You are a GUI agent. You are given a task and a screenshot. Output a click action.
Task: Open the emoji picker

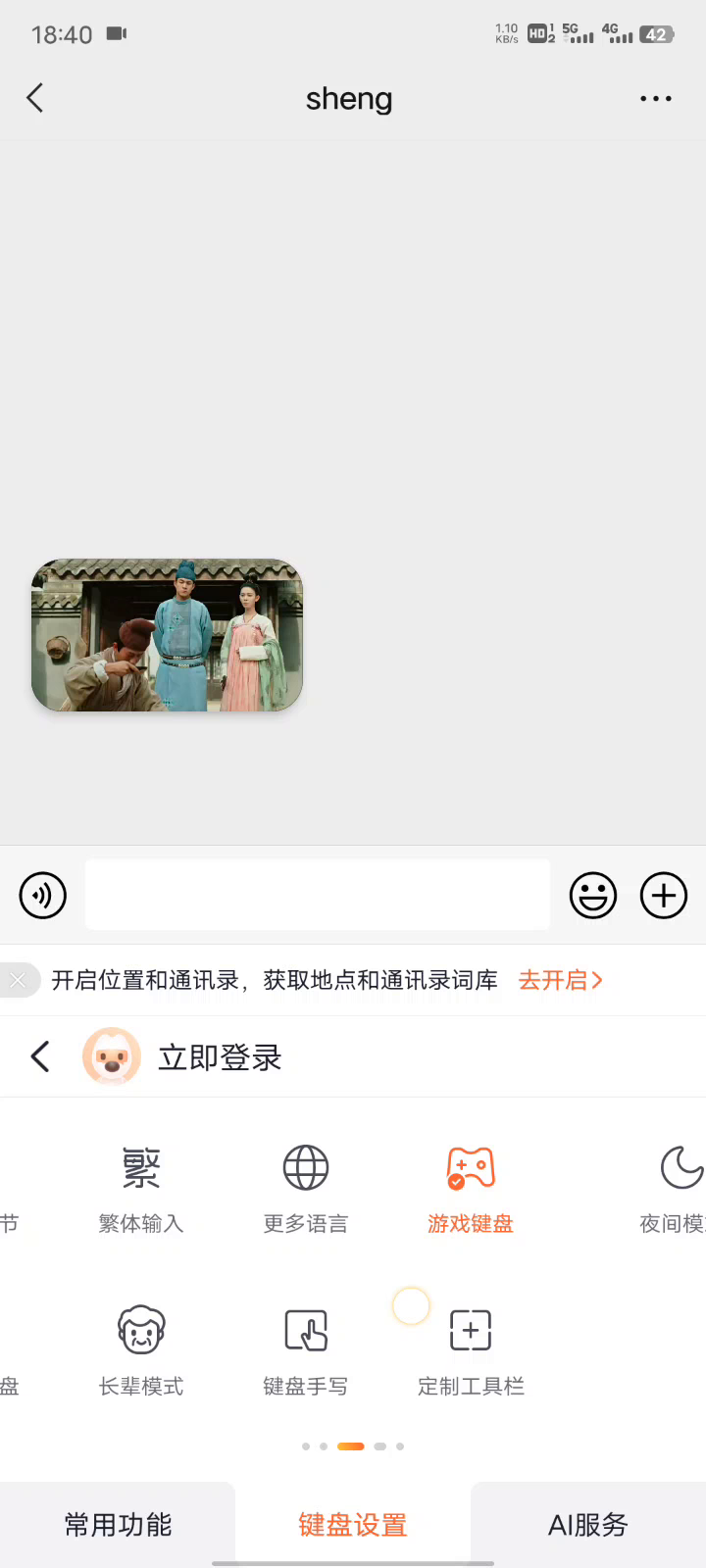(x=593, y=895)
